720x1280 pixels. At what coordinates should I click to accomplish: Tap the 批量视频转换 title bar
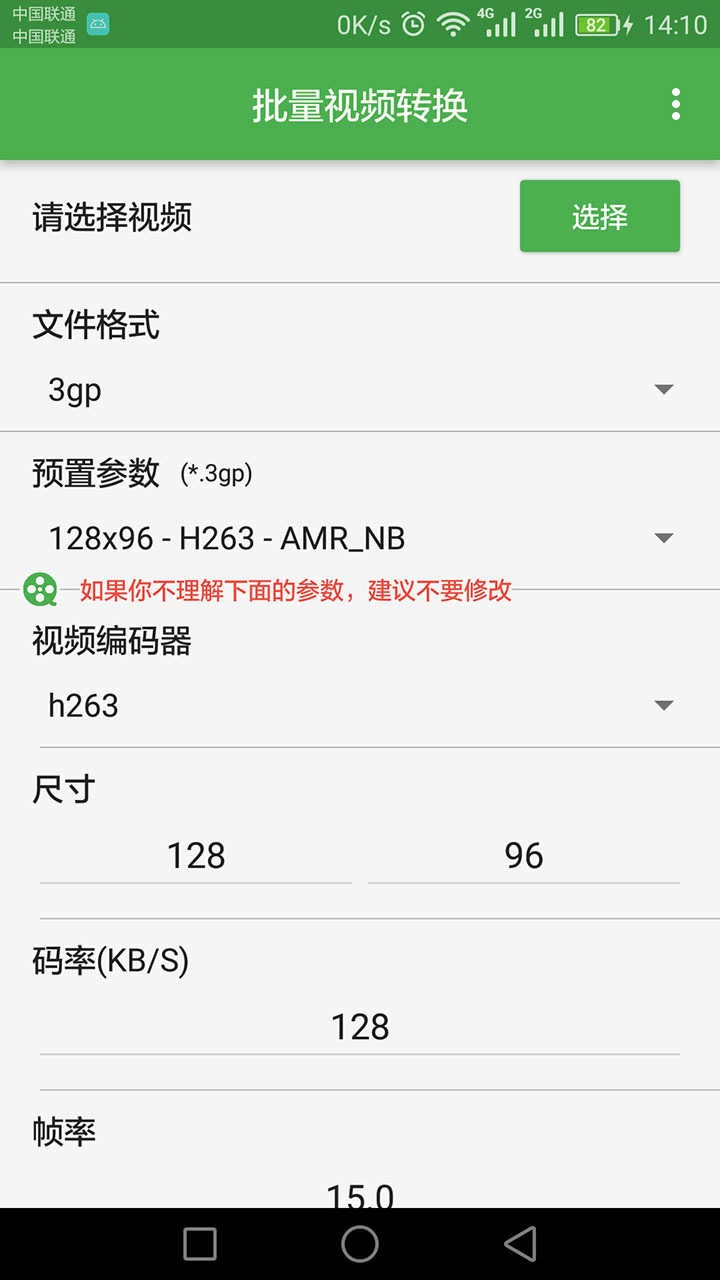click(360, 104)
